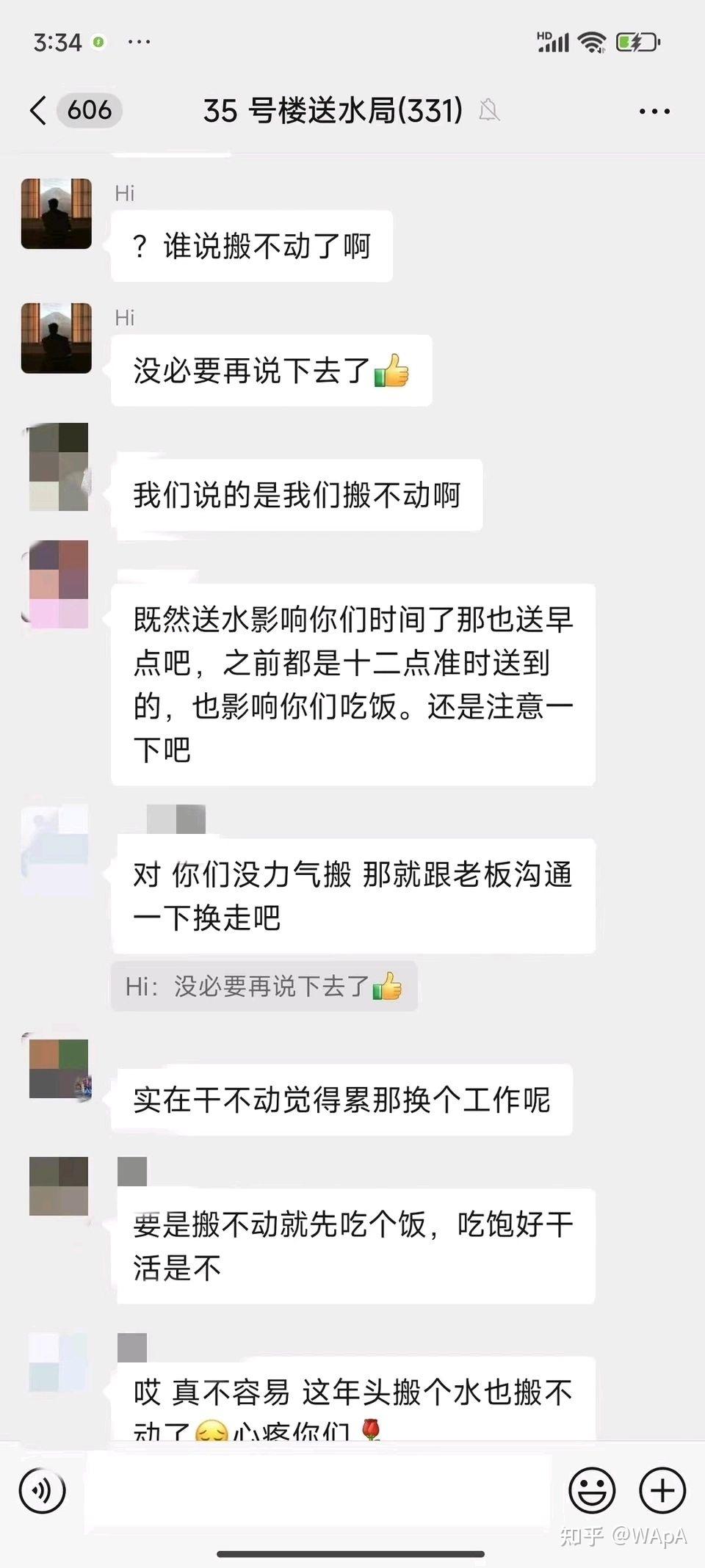Open the emoji sticker panel
Image resolution: width=705 pixels, height=1568 pixels.
coord(592,1491)
